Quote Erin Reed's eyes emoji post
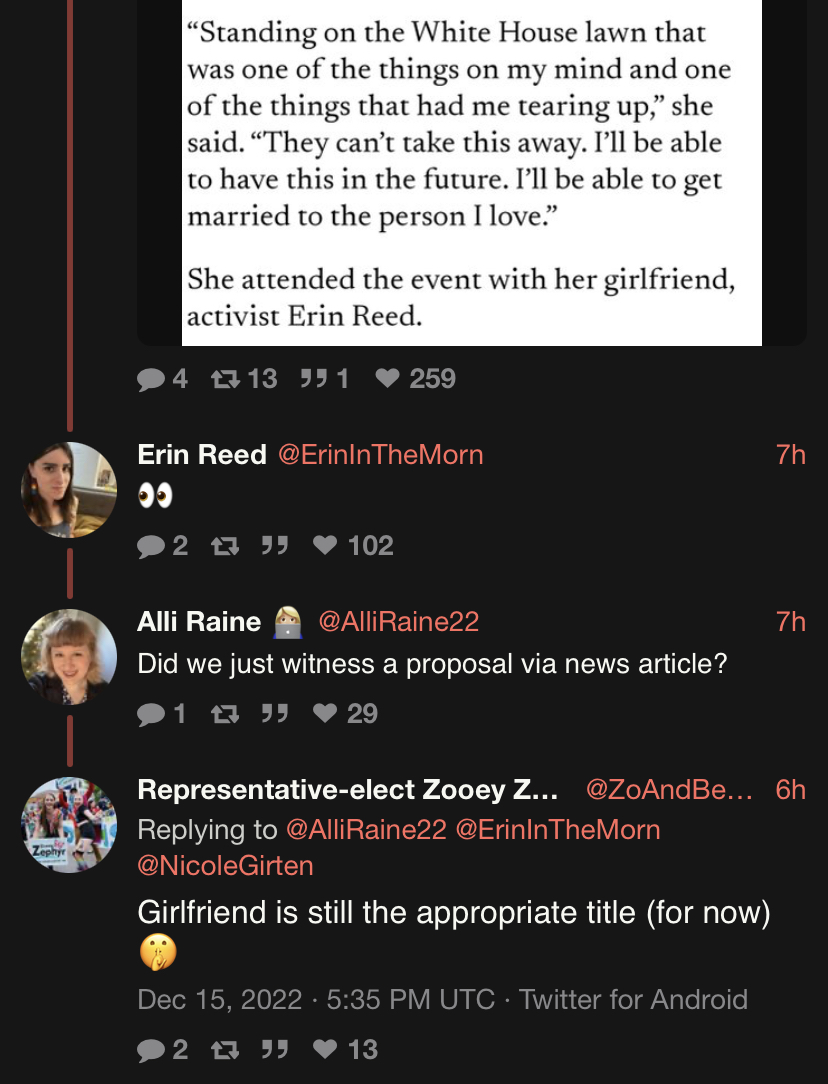The height and width of the screenshot is (1084, 828). (274, 546)
